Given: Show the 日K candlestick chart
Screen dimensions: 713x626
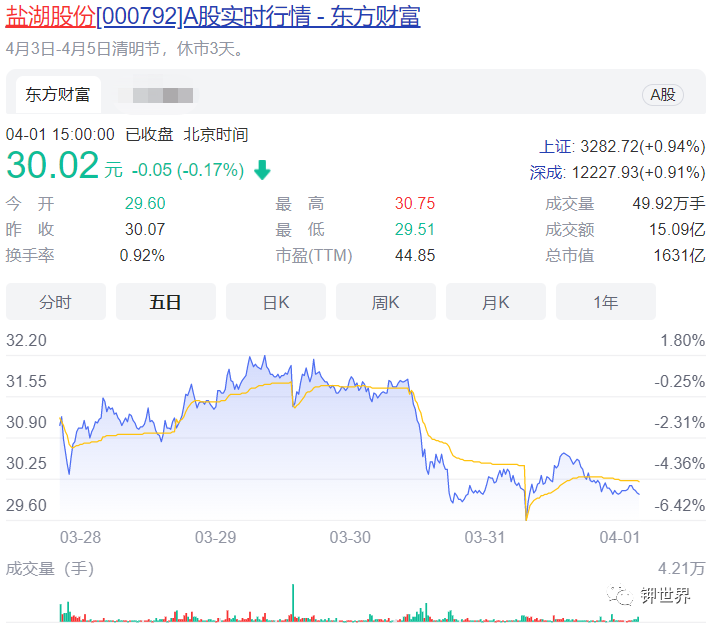Looking at the screenshot, I should (x=276, y=302).
